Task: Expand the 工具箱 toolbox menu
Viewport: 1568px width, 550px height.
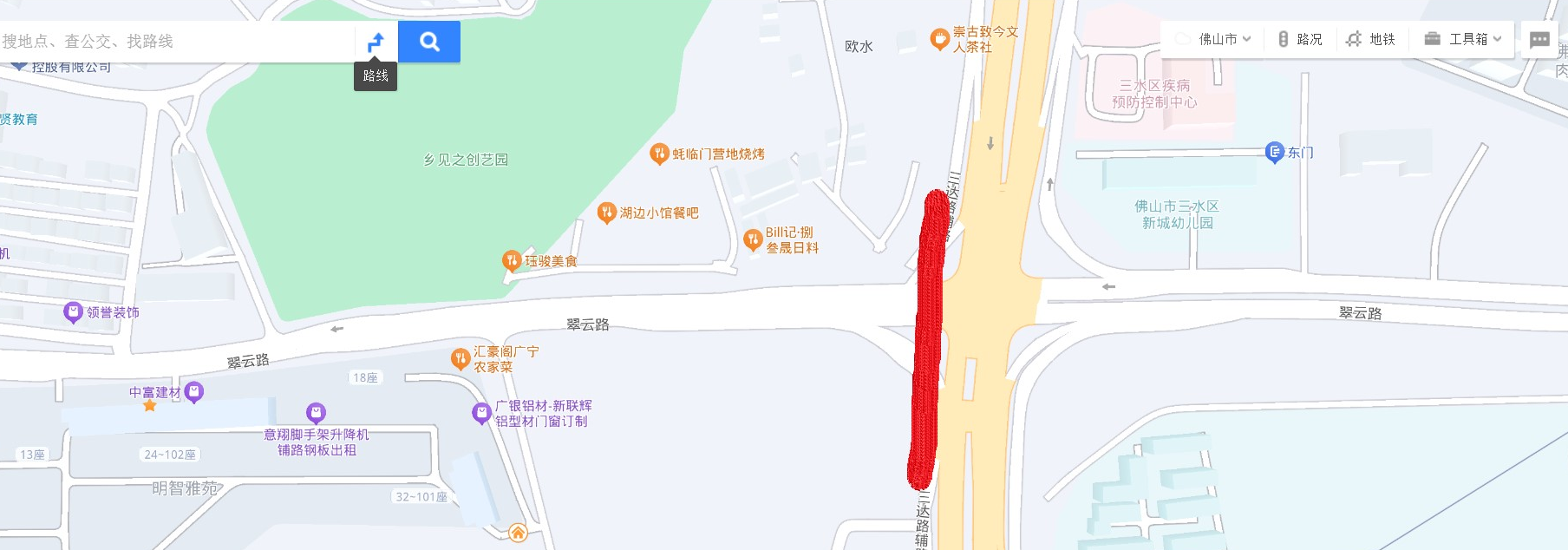Action: click(1463, 39)
